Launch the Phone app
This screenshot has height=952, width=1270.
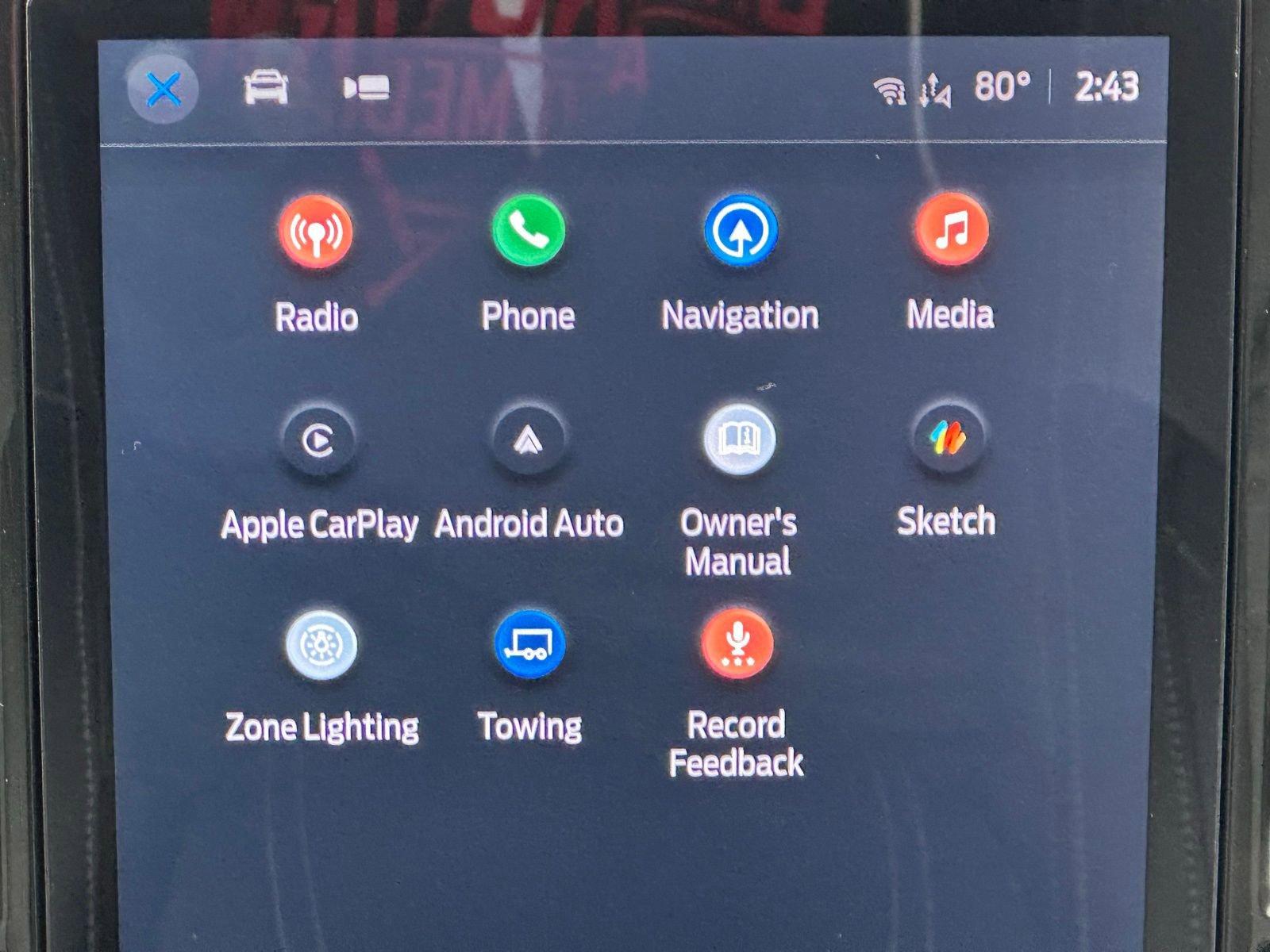(x=528, y=231)
